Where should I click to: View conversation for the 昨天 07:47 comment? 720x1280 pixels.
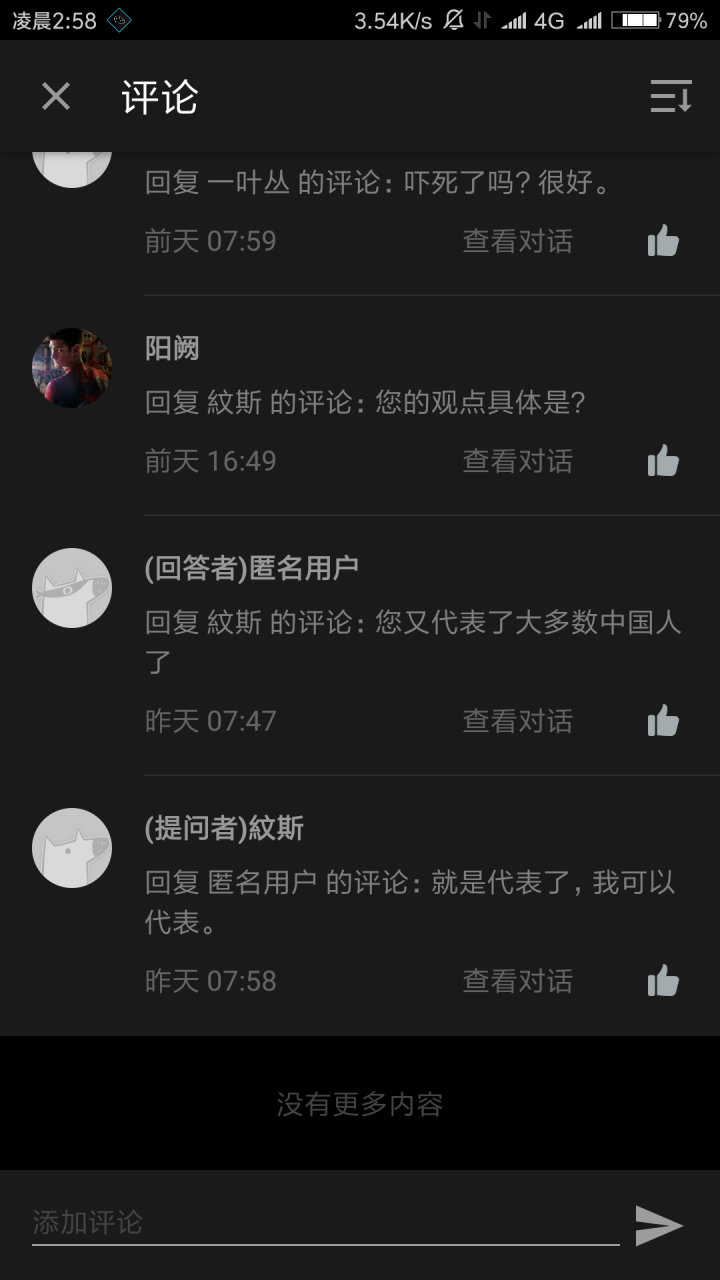point(517,721)
